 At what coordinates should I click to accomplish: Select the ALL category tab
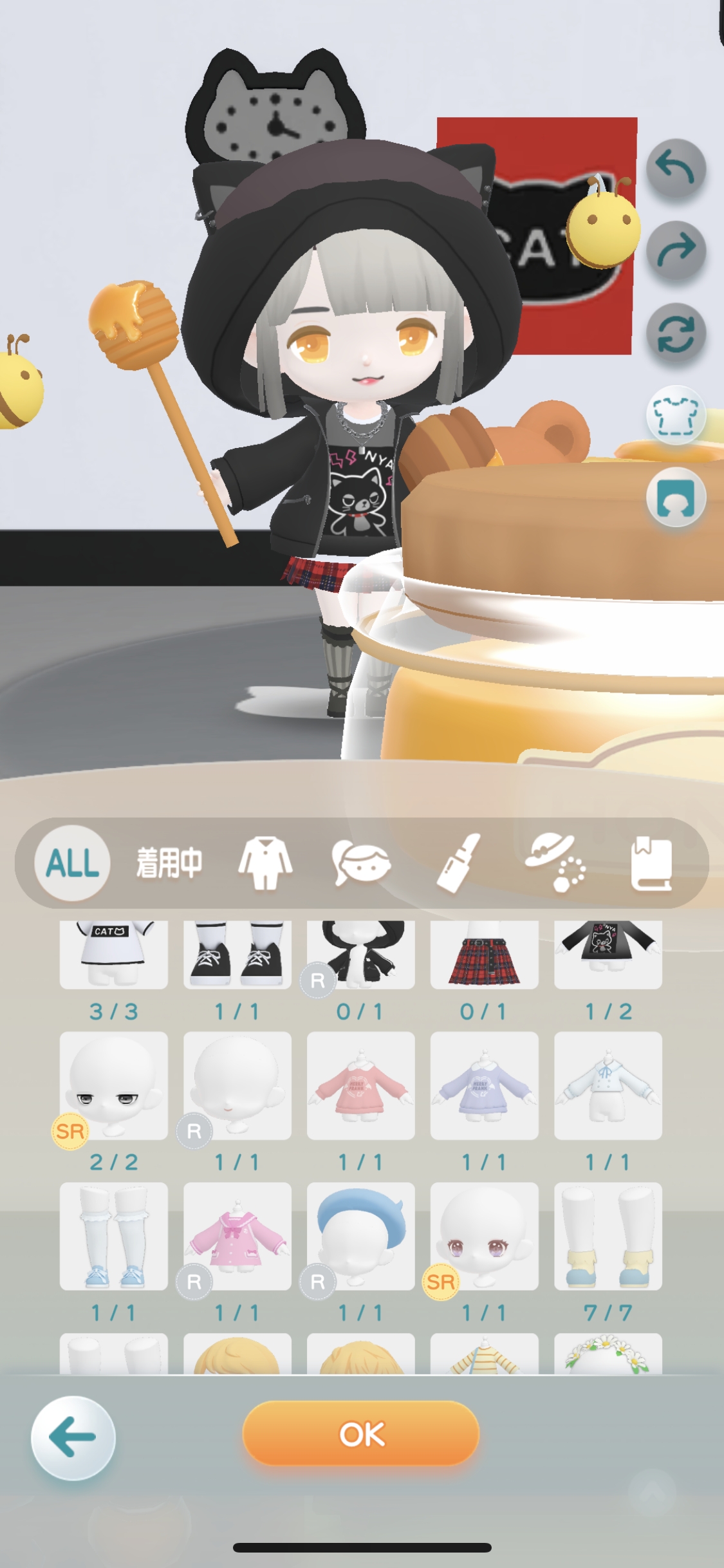coord(72,863)
